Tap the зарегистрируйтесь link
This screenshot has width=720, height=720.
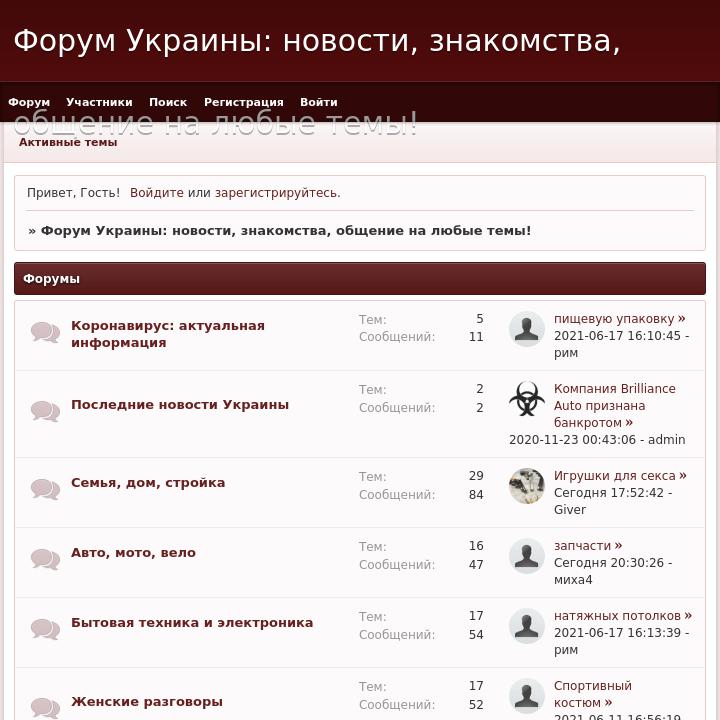click(x=275, y=193)
